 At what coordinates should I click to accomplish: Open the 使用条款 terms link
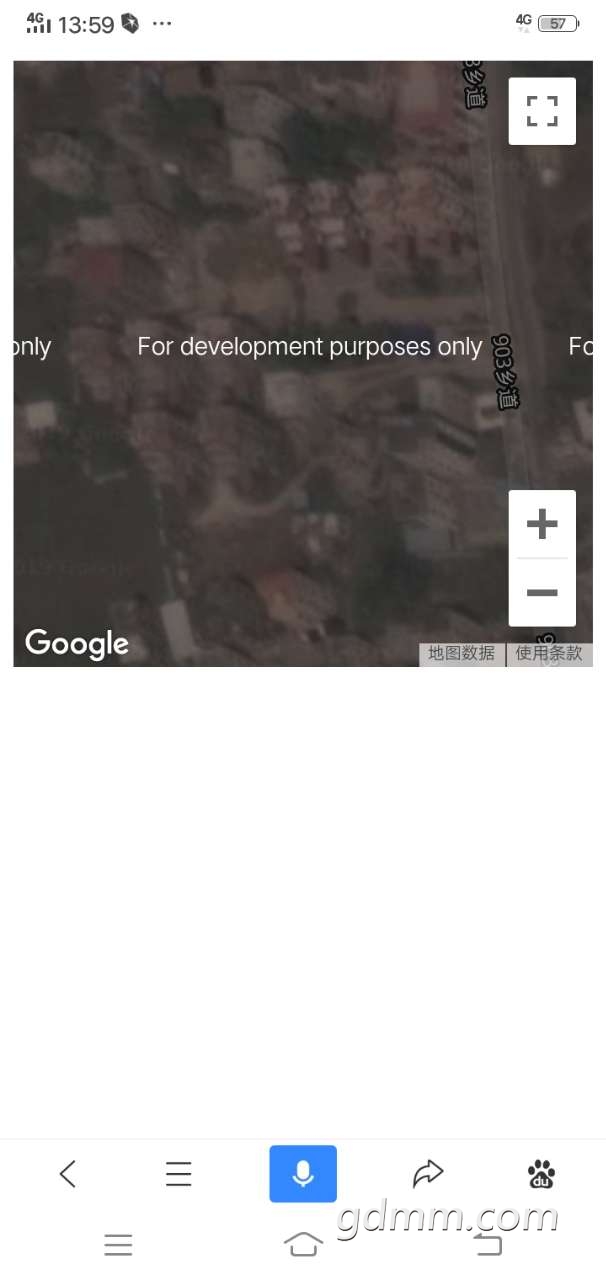click(549, 654)
